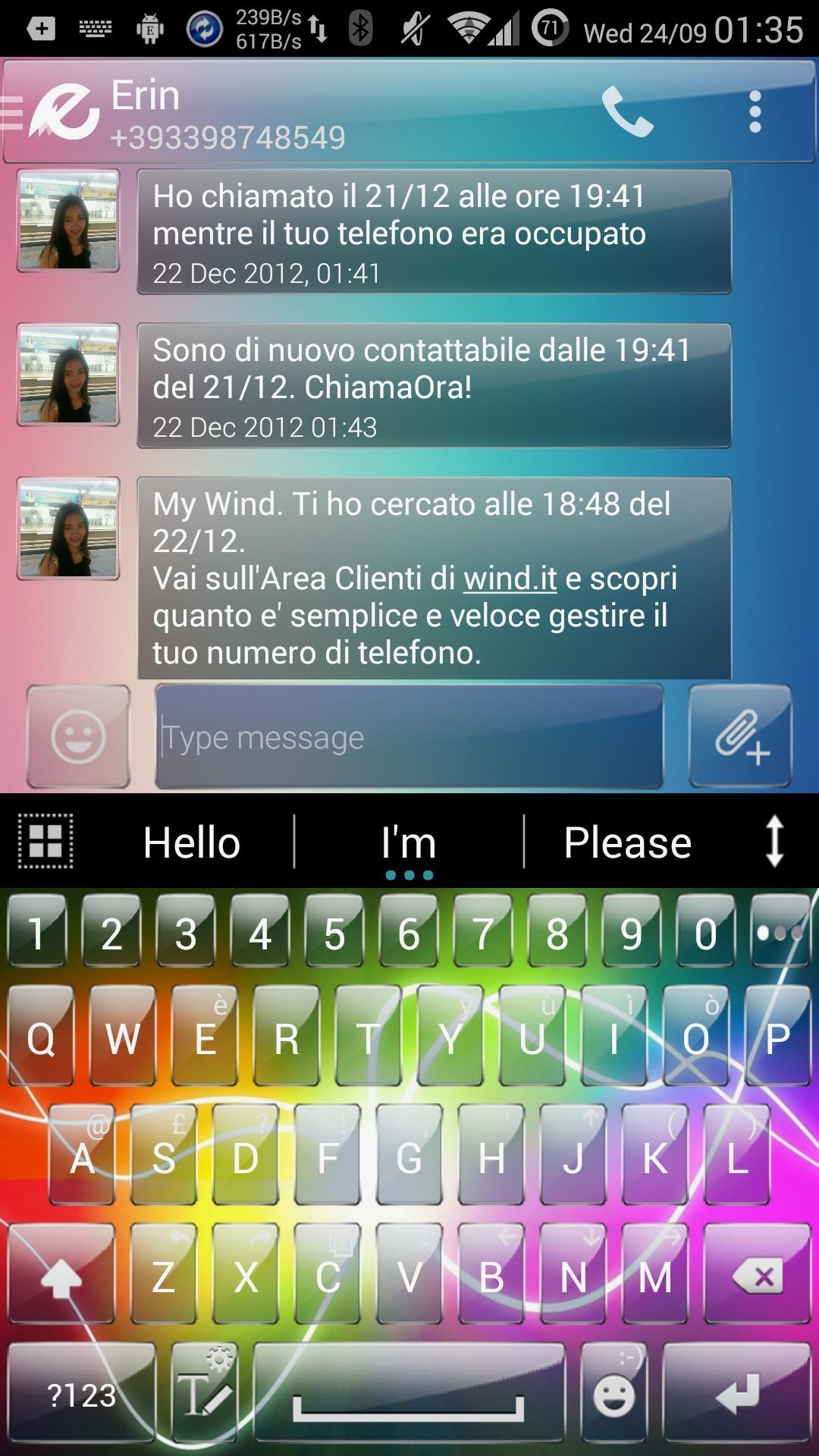The image size is (819, 1456).
Task: Tap the shift key
Action: tap(61, 1278)
